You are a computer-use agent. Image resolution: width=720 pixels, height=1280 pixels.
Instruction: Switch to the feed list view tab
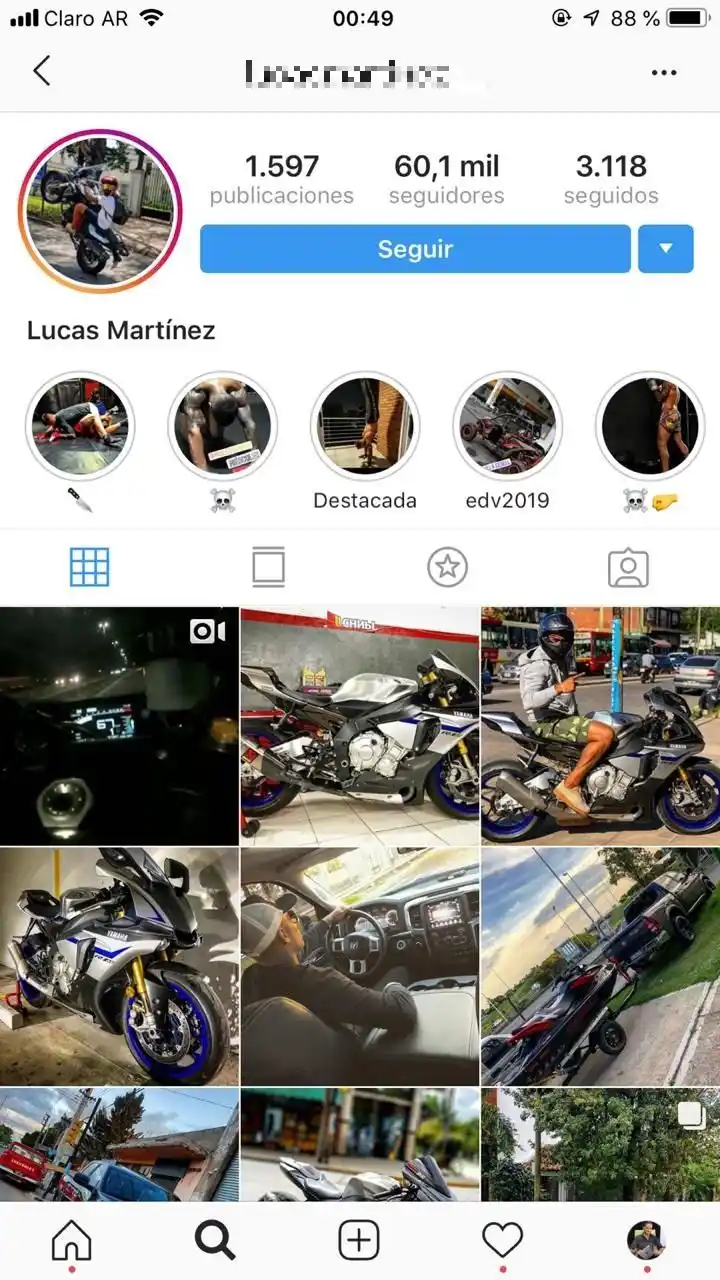coord(268,567)
